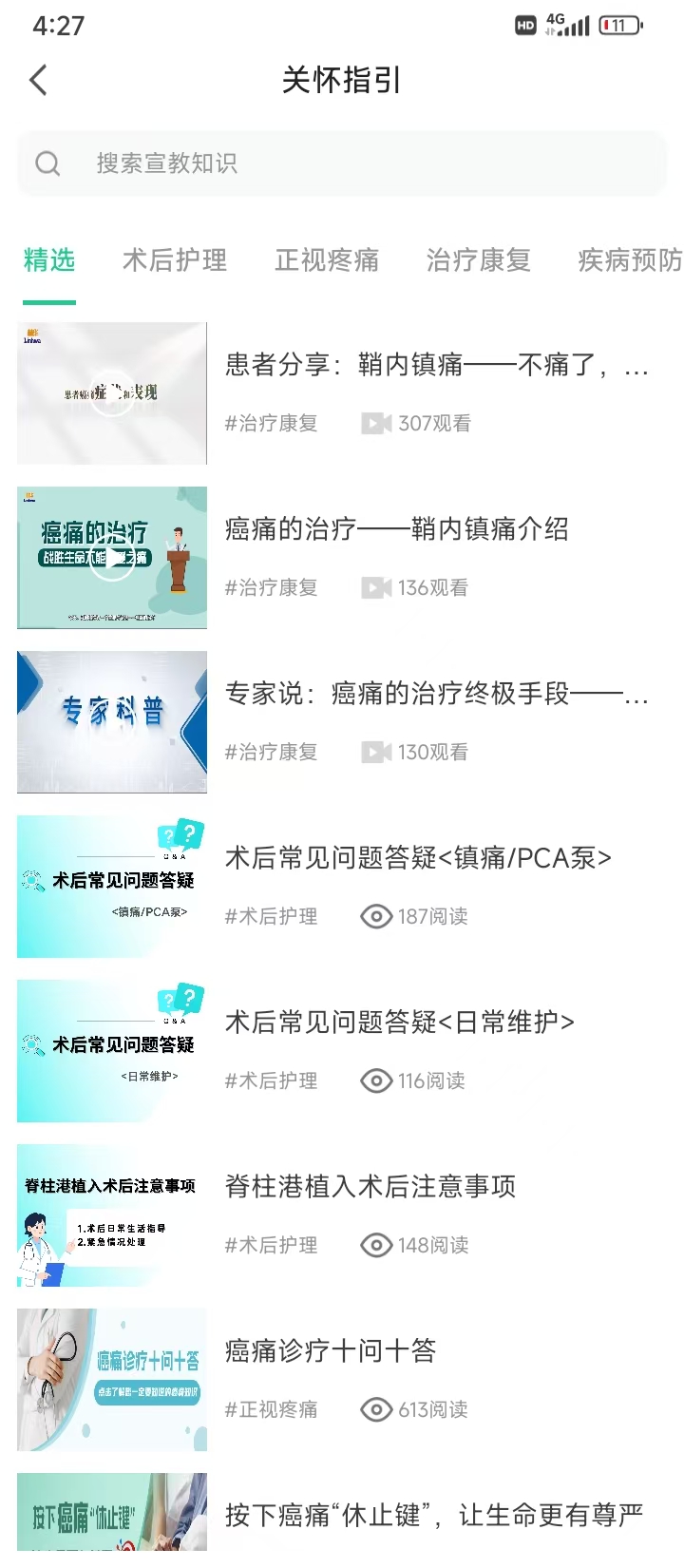
Task: Select the 治疗康复 tab
Action: pyautogui.click(x=478, y=260)
